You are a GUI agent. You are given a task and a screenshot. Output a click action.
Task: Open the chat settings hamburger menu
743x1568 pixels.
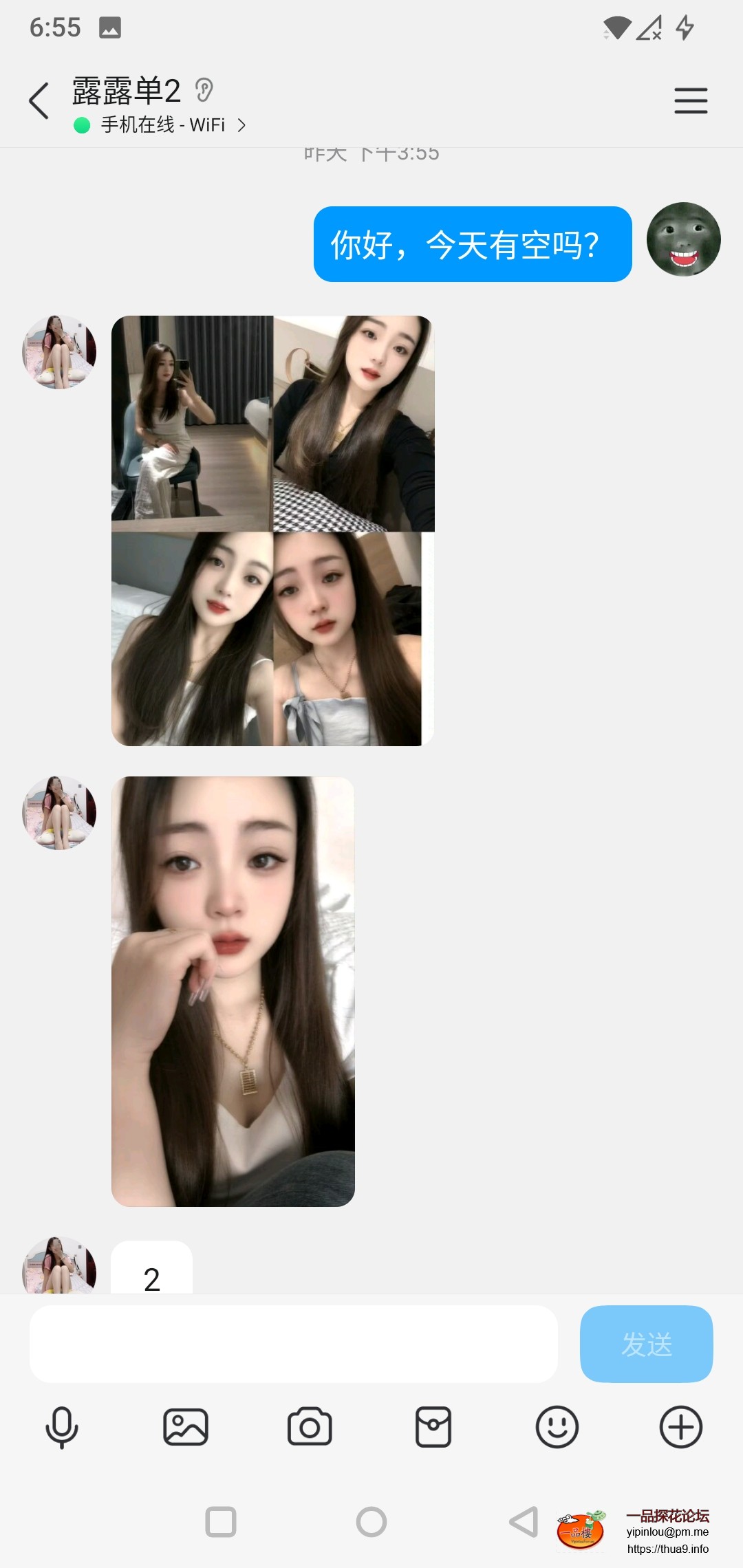(x=691, y=101)
